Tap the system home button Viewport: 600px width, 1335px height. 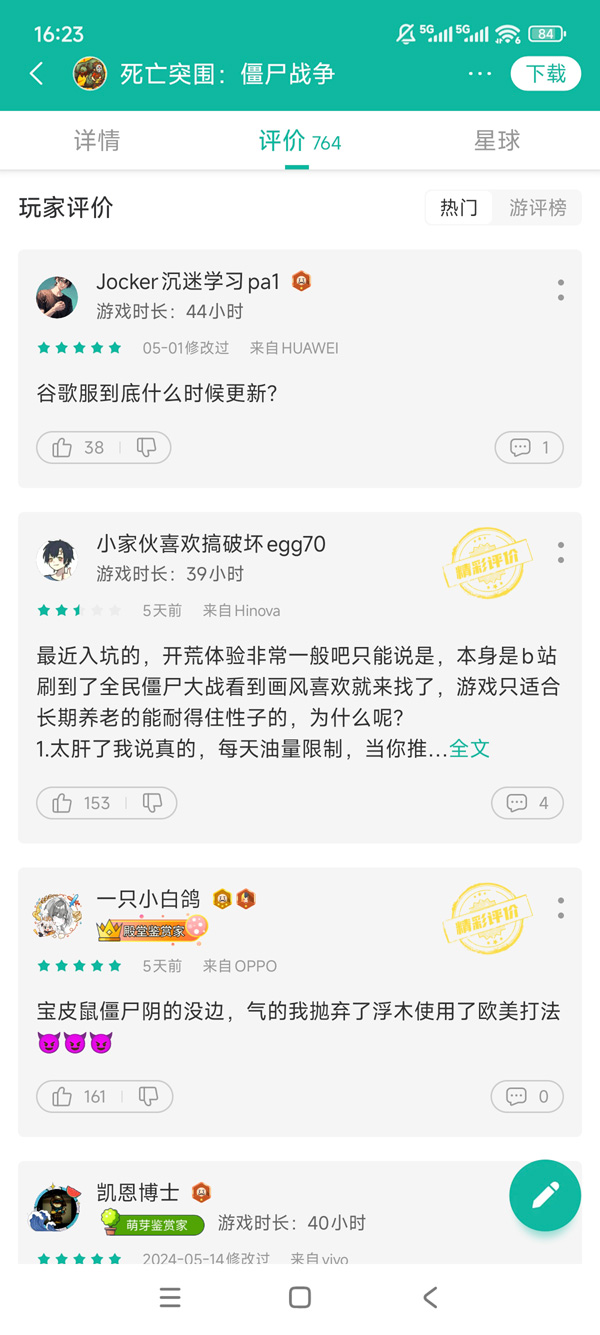click(299, 1298)
